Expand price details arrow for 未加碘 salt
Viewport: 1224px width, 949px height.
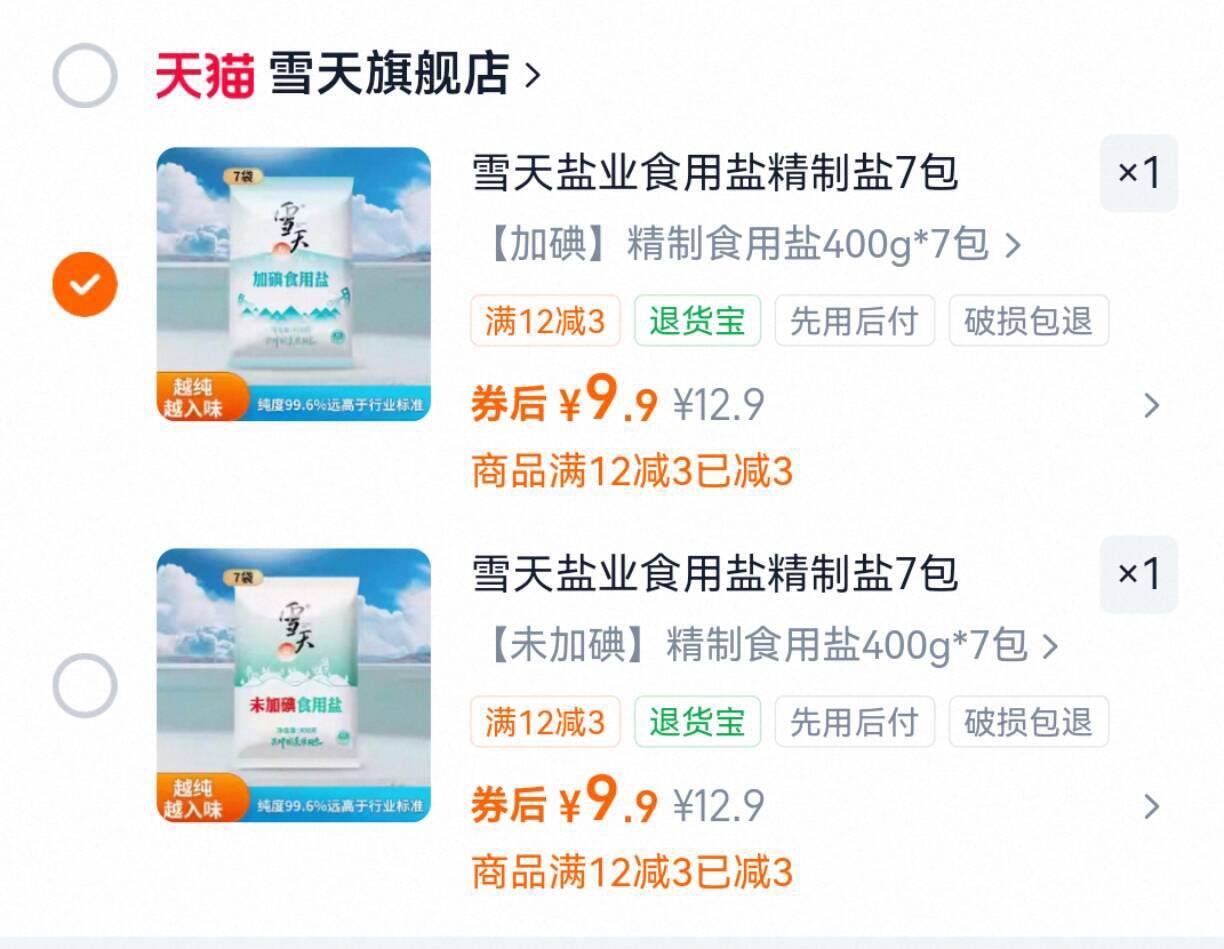[1152, 806]
